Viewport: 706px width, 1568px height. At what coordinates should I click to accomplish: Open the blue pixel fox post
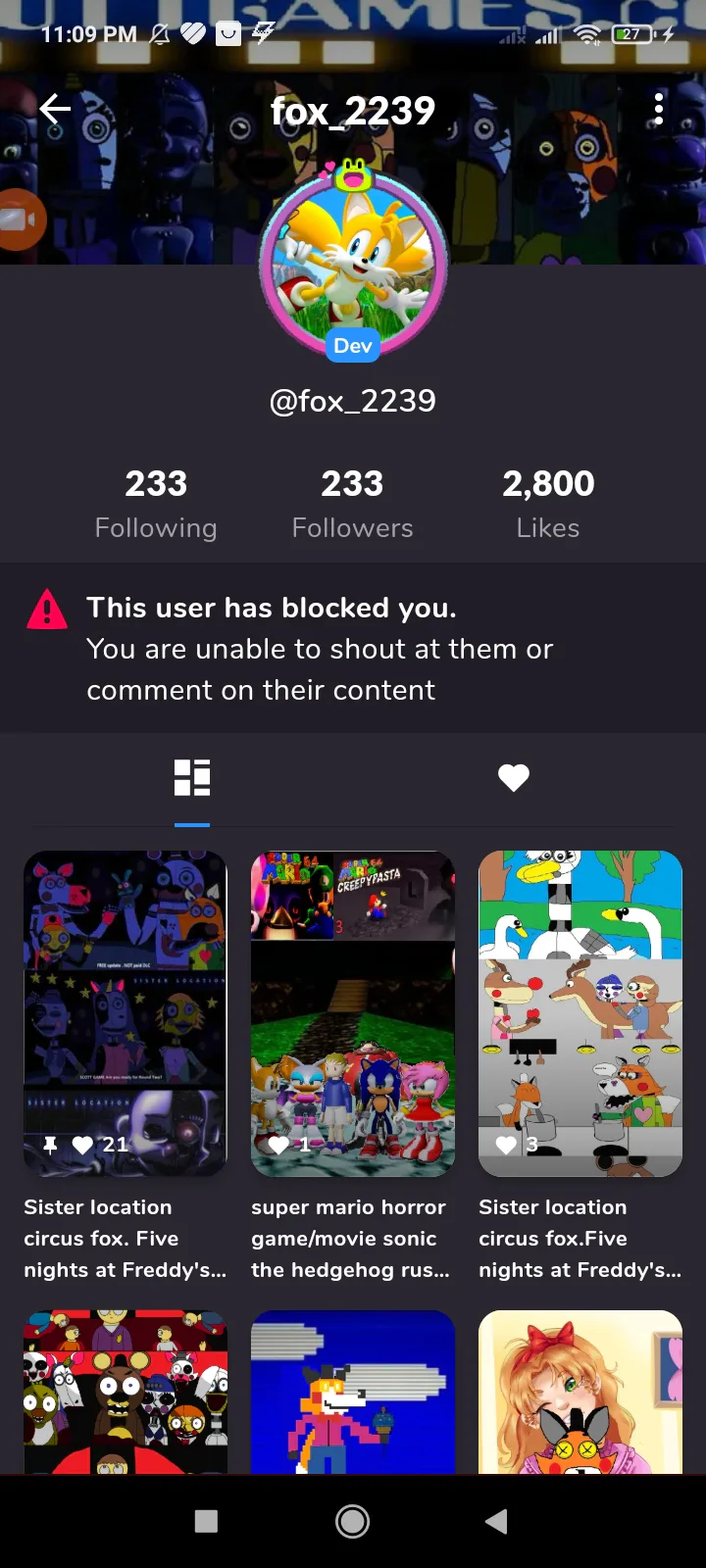[353, 1392]
